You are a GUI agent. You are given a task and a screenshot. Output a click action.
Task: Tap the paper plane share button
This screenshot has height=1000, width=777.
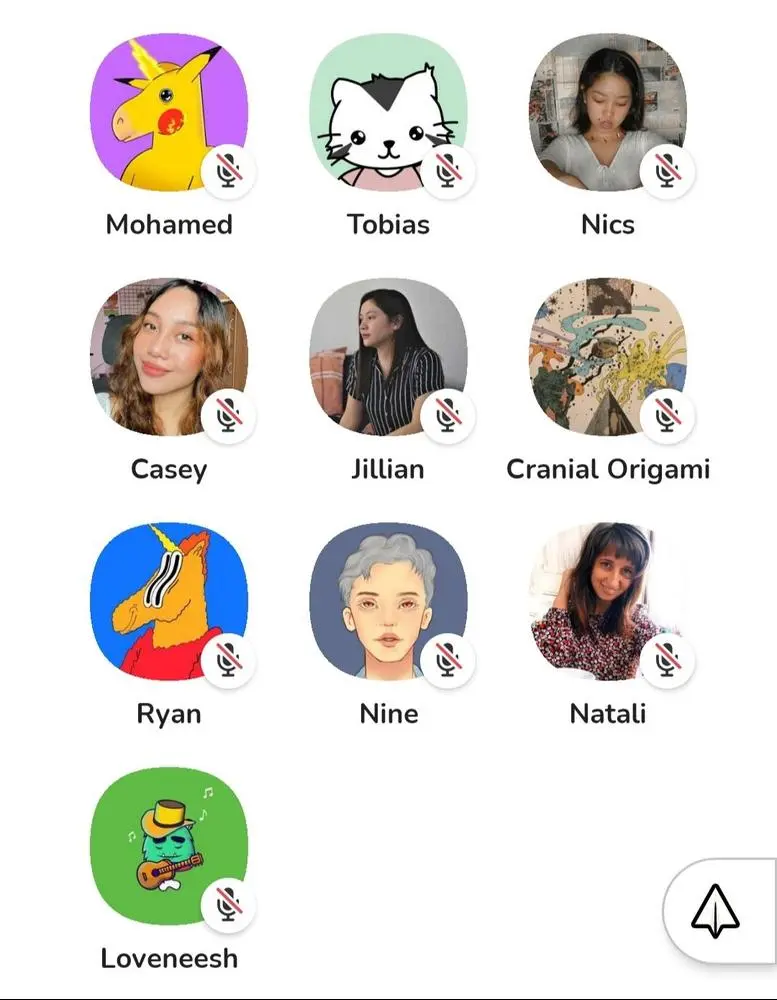point(716,911)
